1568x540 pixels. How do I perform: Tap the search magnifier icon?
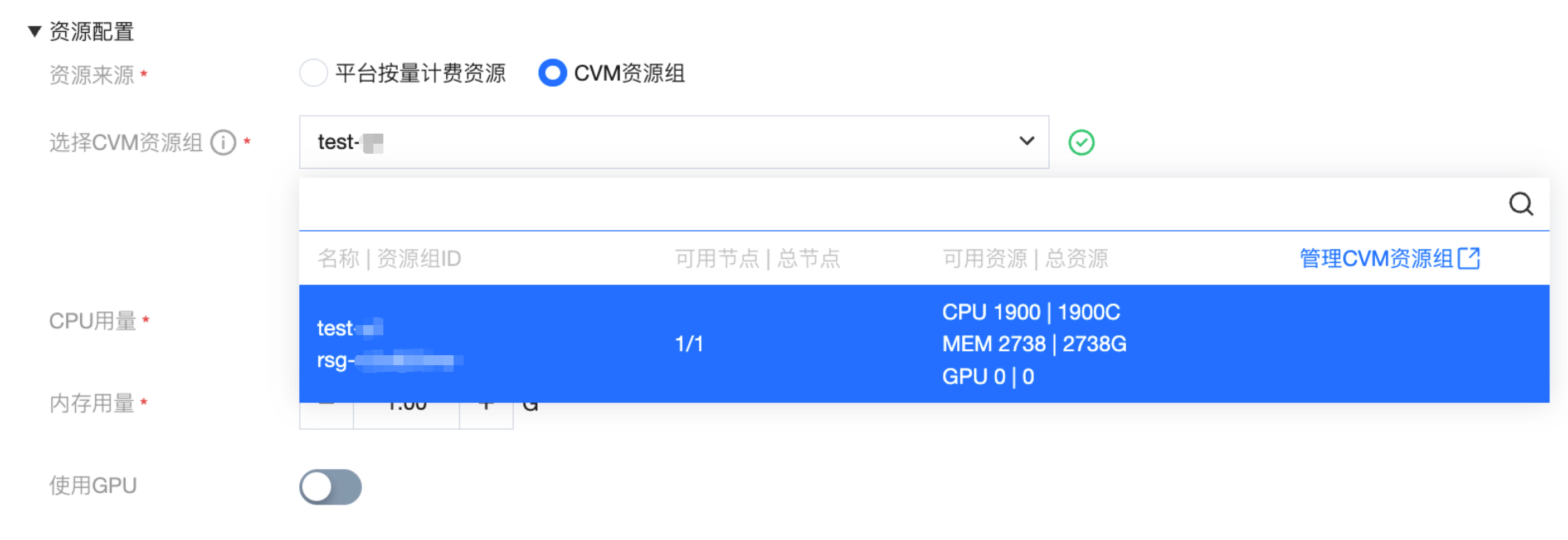pyautogui.click(x=1521, y=204)
